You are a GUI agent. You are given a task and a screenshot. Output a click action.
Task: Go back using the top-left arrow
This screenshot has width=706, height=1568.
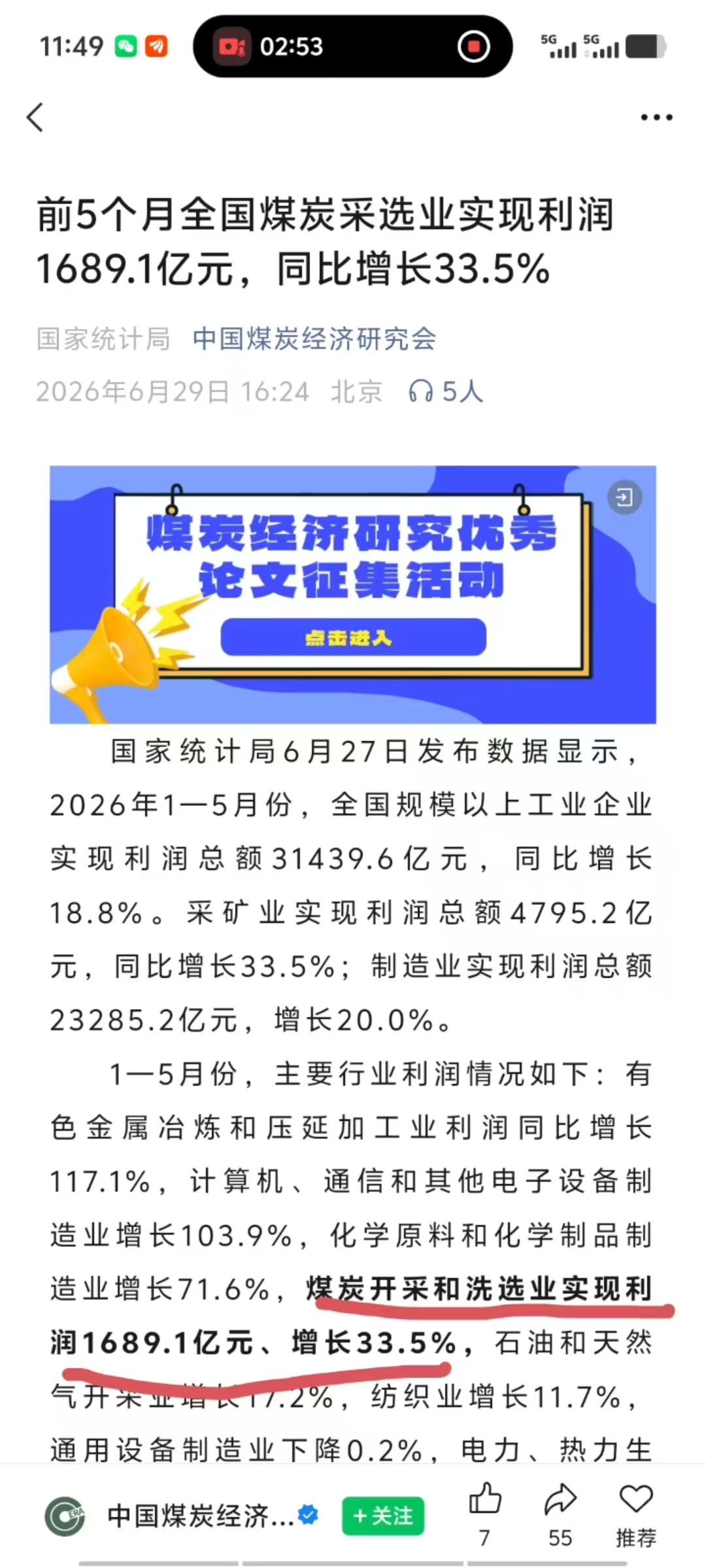coord(35,118)
